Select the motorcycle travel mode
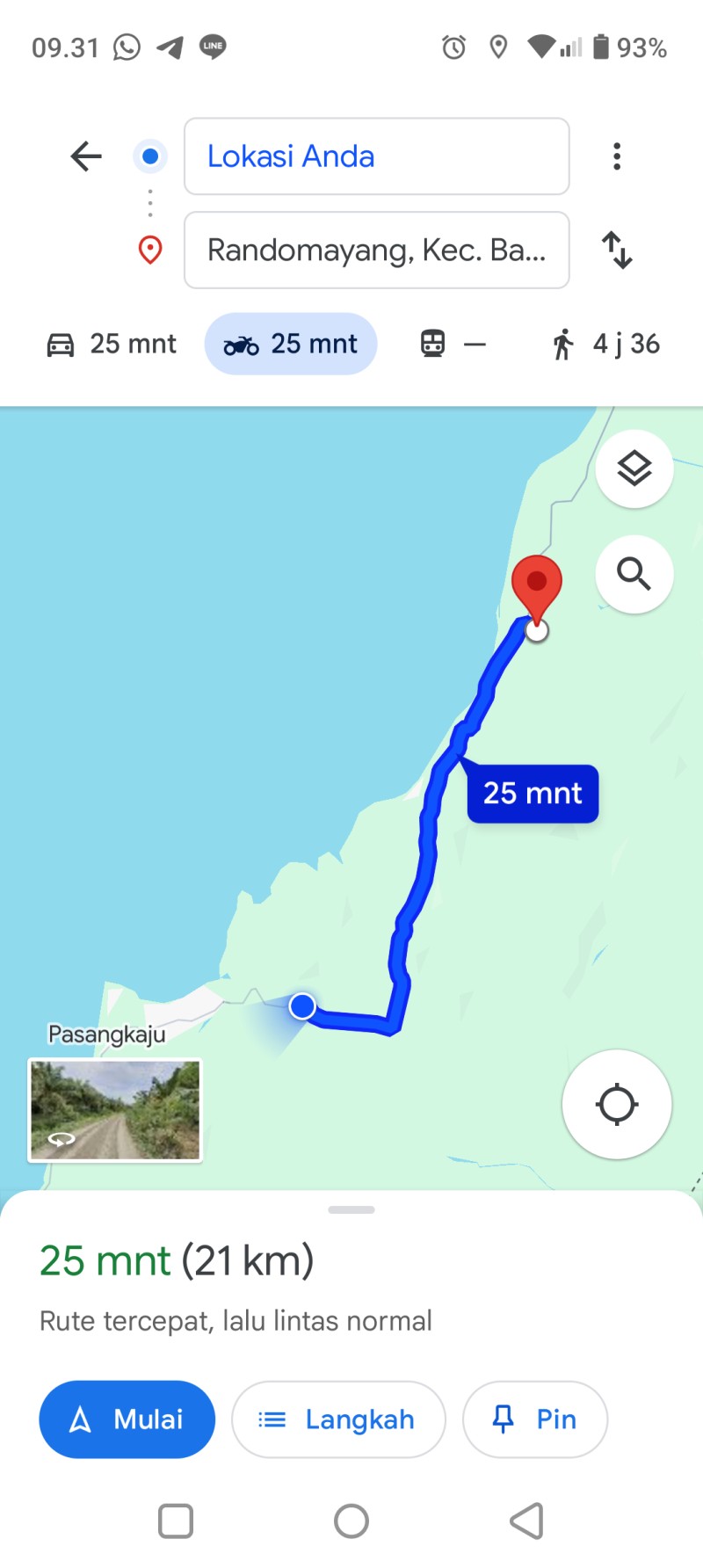The image size is (703, 1568). tap(291, 344)
